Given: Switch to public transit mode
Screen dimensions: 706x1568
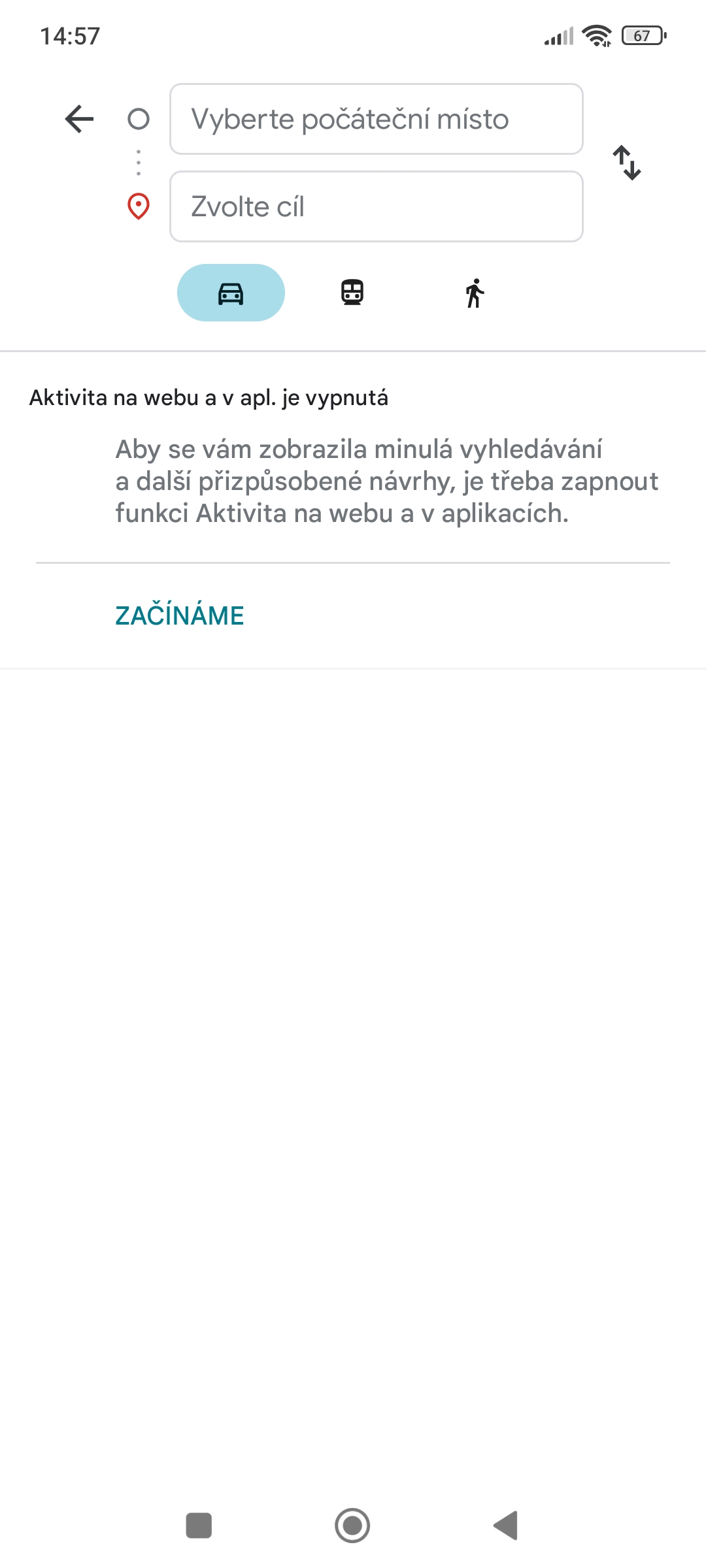Looking at the screenshot, I should click(x=352, y=293).
